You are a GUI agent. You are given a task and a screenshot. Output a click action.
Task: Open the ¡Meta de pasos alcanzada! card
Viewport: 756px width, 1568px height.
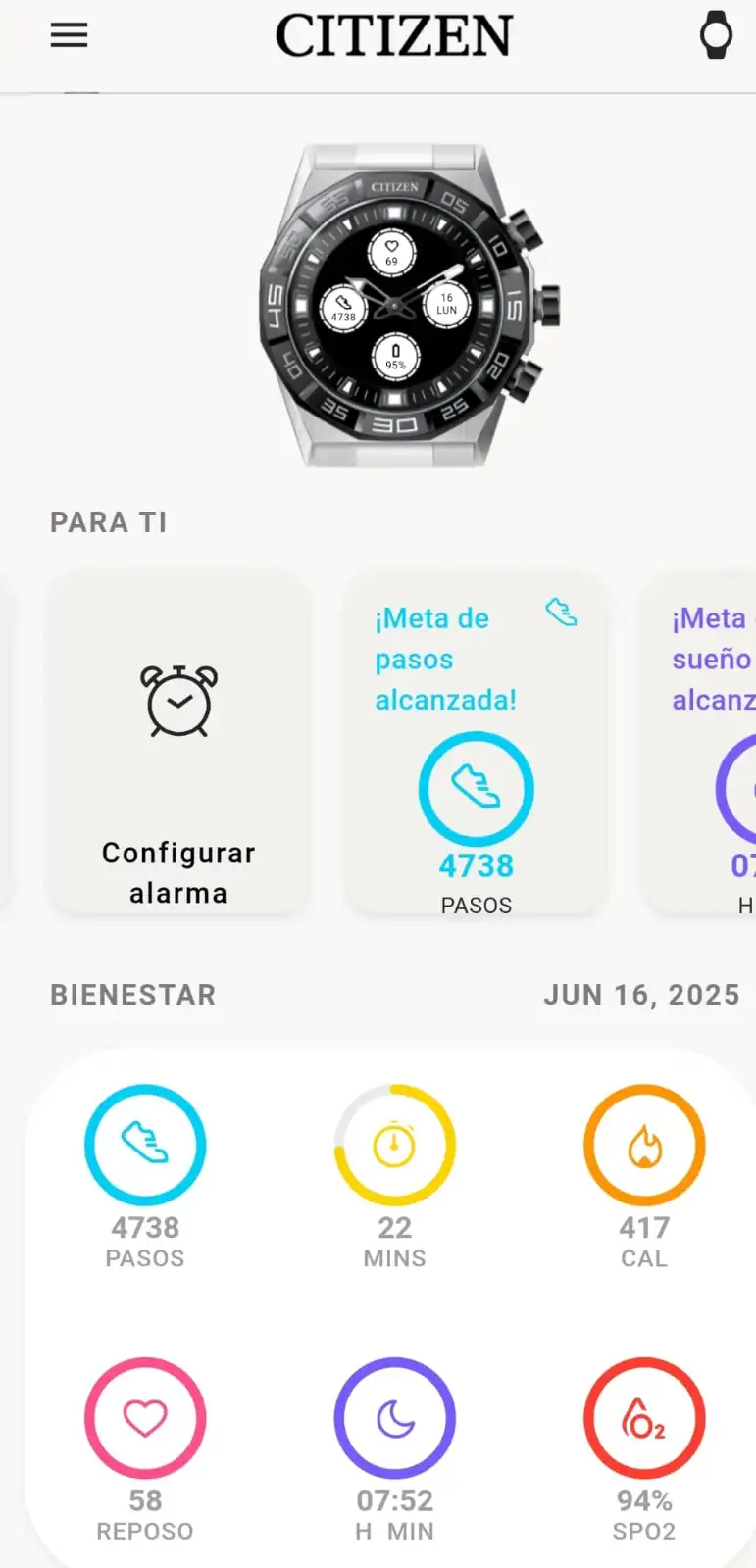pos(476,743)
